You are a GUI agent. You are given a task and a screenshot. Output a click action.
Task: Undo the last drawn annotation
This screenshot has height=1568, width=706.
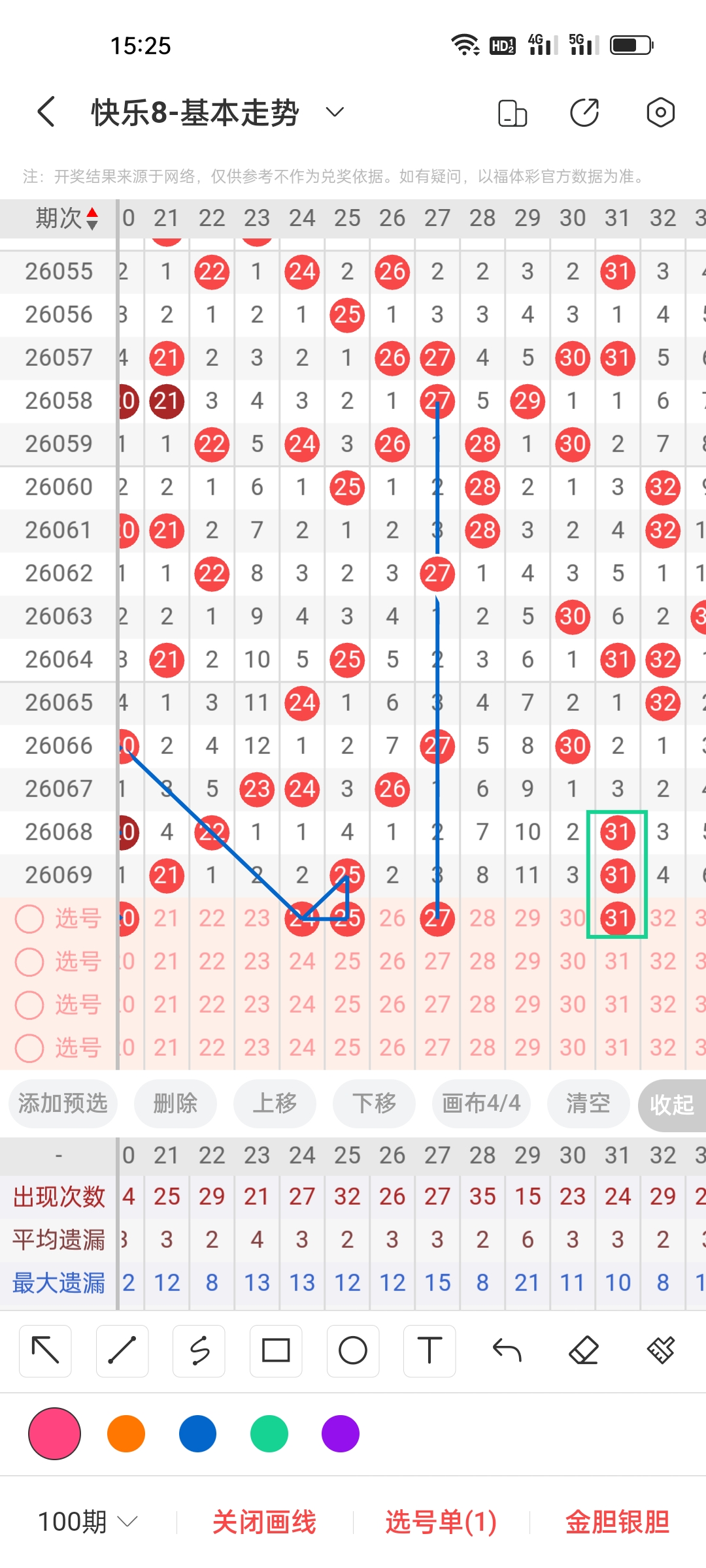coord(506,1350)
